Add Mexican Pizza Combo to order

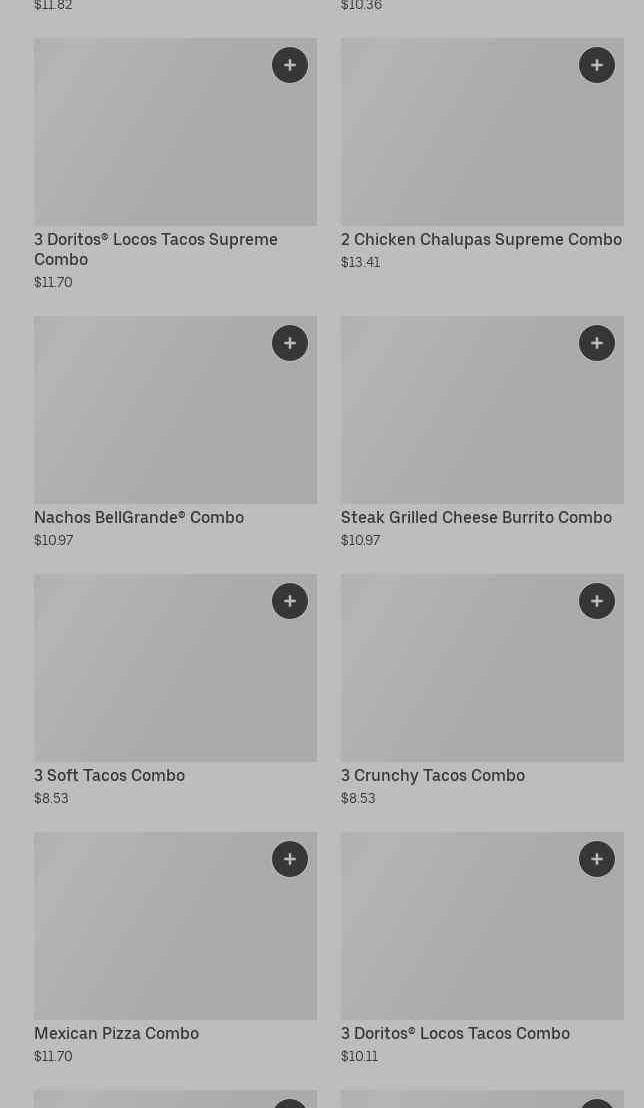pyautogui.click(x=290, y=859)
